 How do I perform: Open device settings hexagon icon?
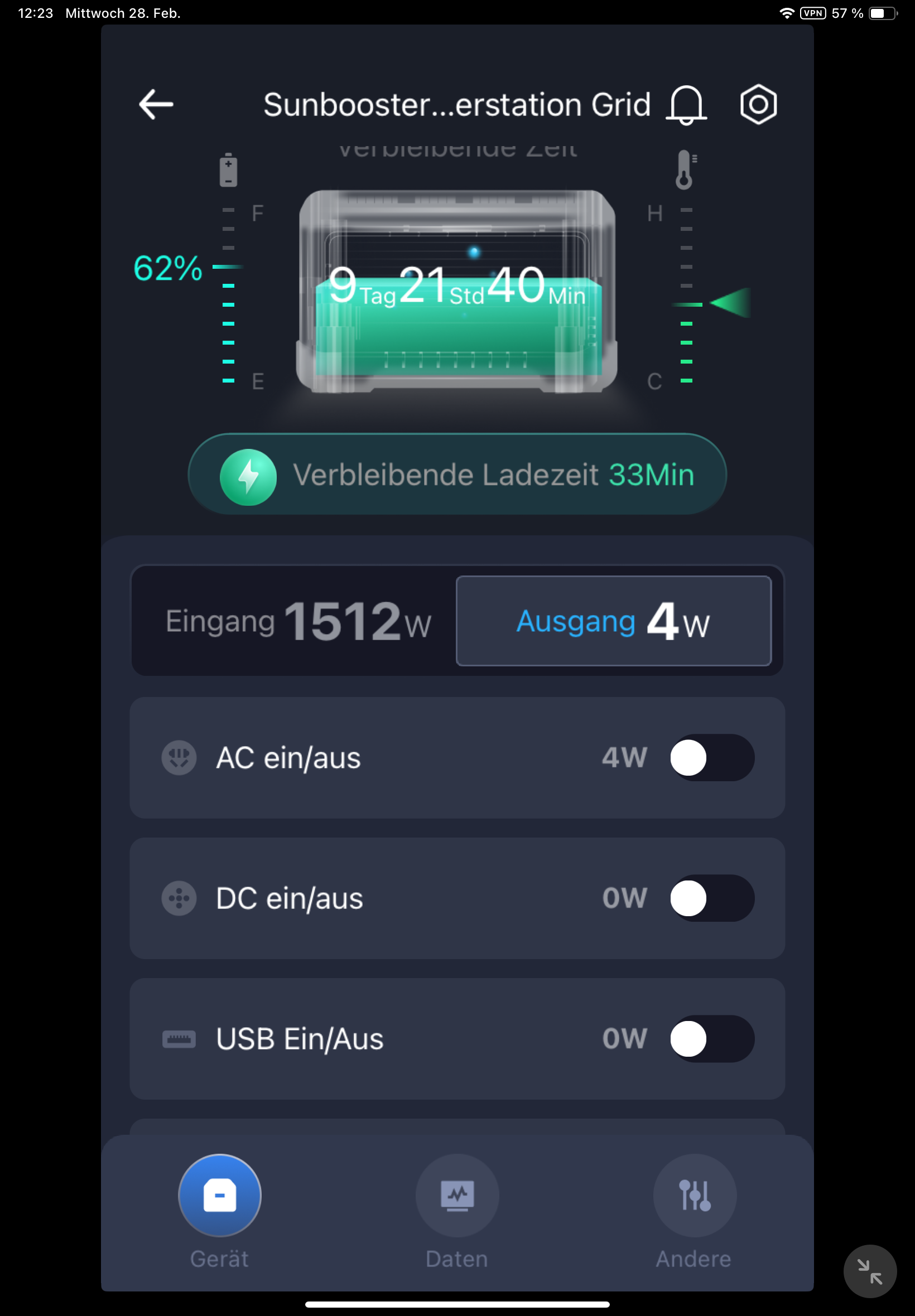[x=758, y=104]
